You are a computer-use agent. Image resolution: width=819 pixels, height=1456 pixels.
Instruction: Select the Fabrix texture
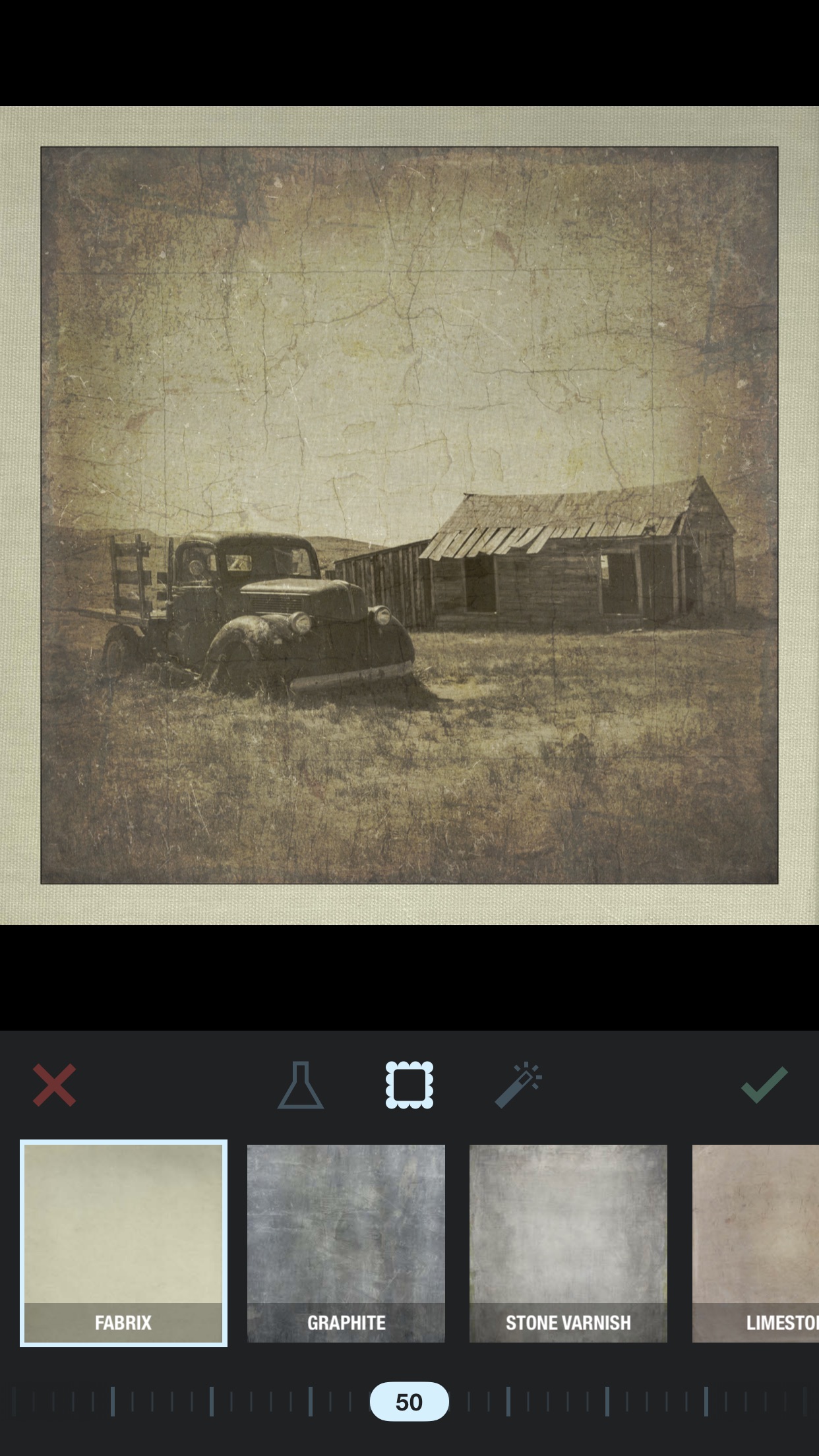[x=123, y=1243]
